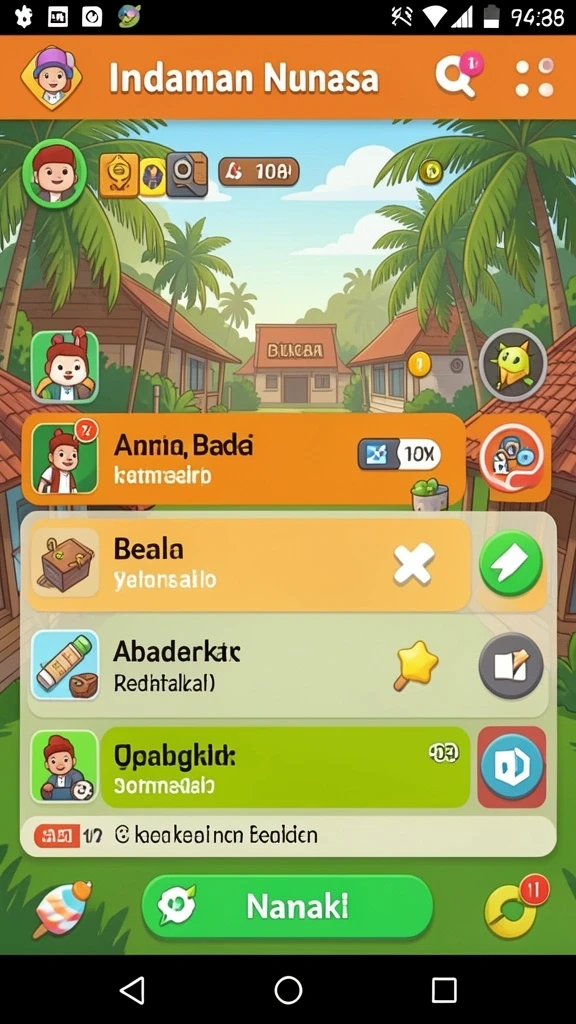576x1024 pixels.
Task: Dismiss the Beala row with X
Action: (x=413, y=564)
